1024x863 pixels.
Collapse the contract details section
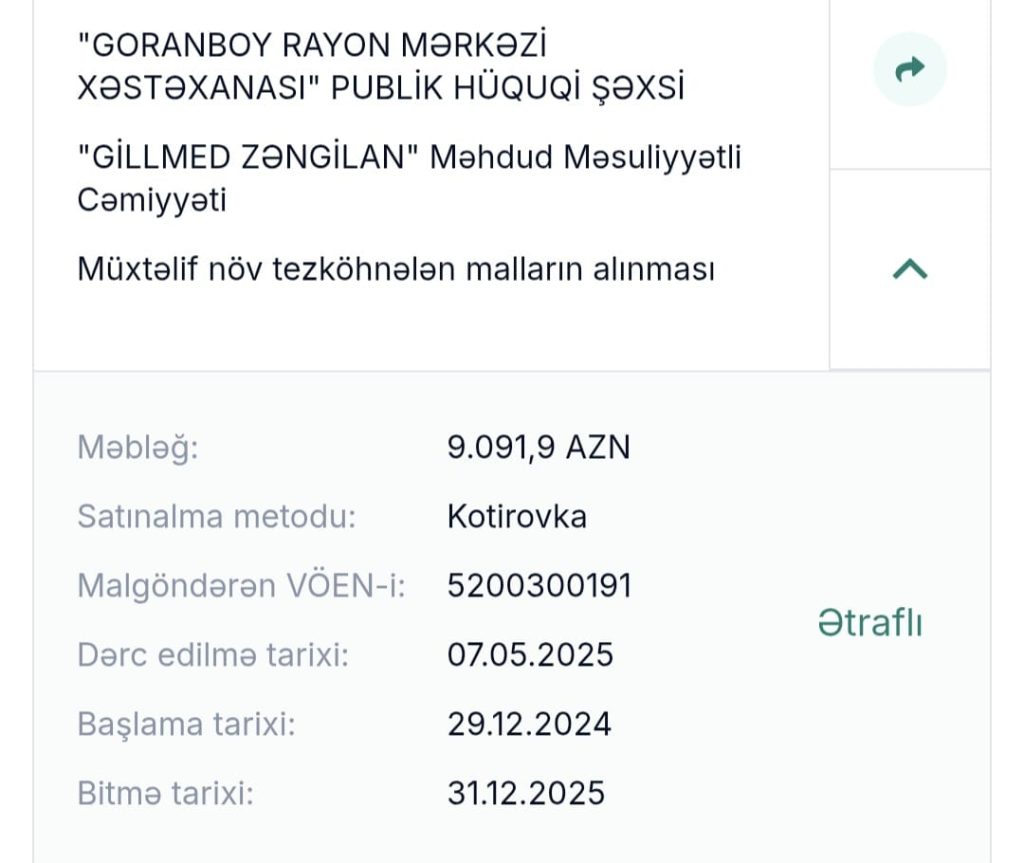coord(909,269)
